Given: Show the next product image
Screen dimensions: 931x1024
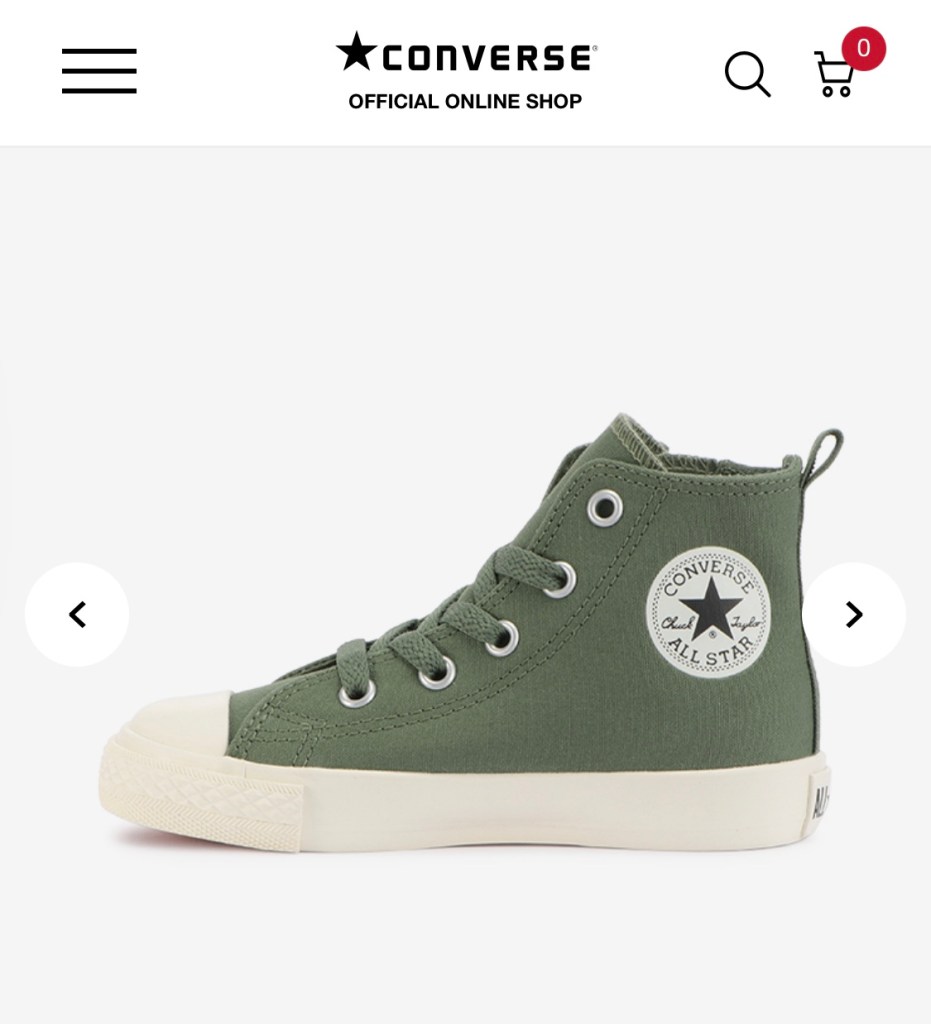Looking at the screenshot, I should [853, 614].
